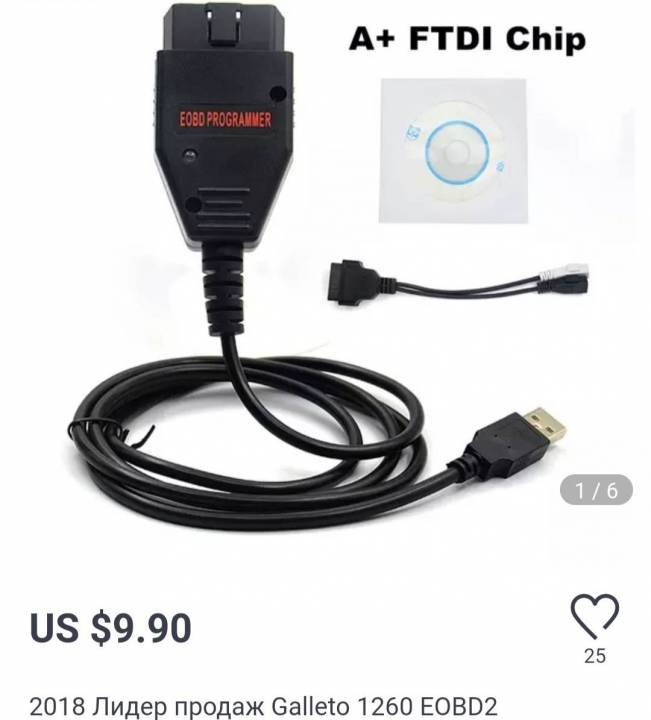Add this Galleto product to wishlist
Screen dimensions: 651x720
[x=594, y=617]
